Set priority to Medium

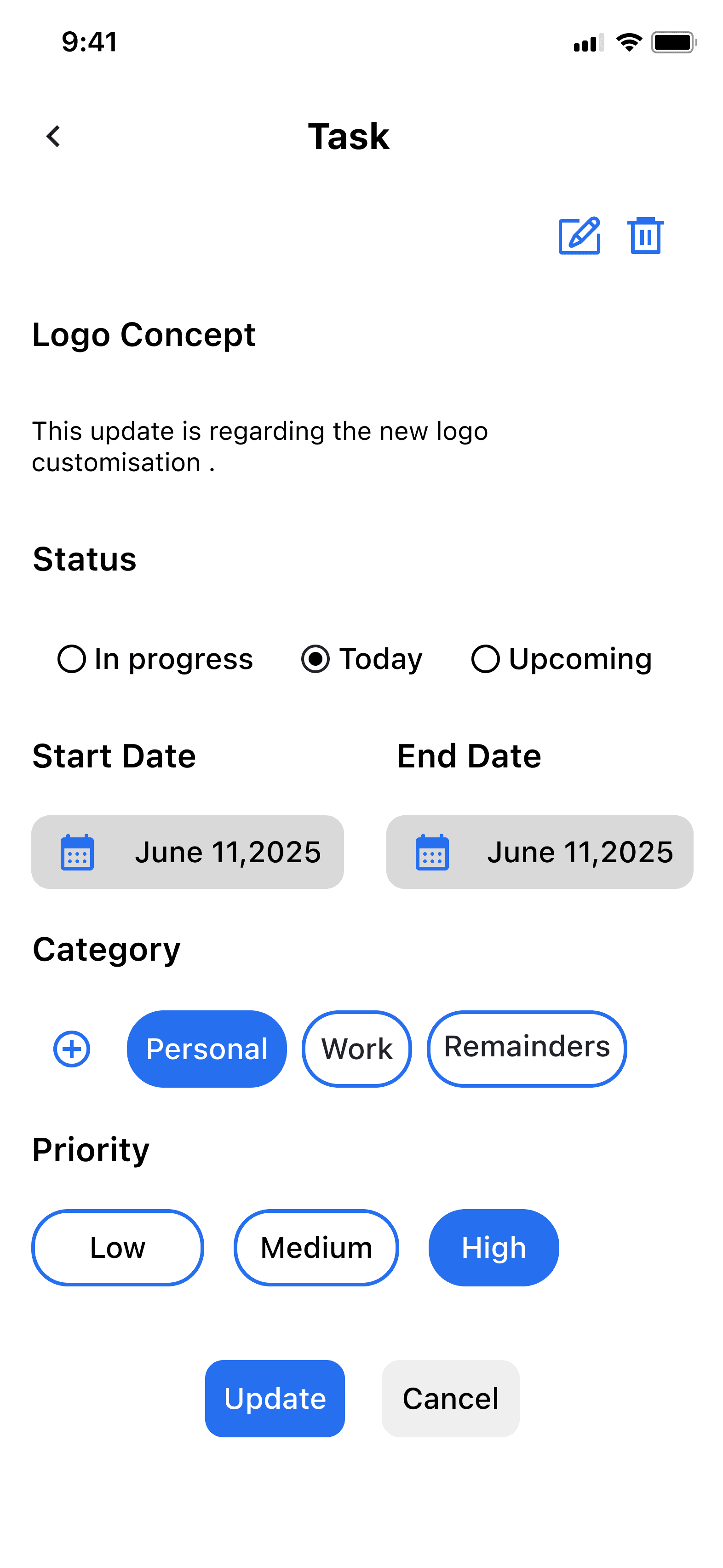pyautogui.click(x=316, y=1248)
